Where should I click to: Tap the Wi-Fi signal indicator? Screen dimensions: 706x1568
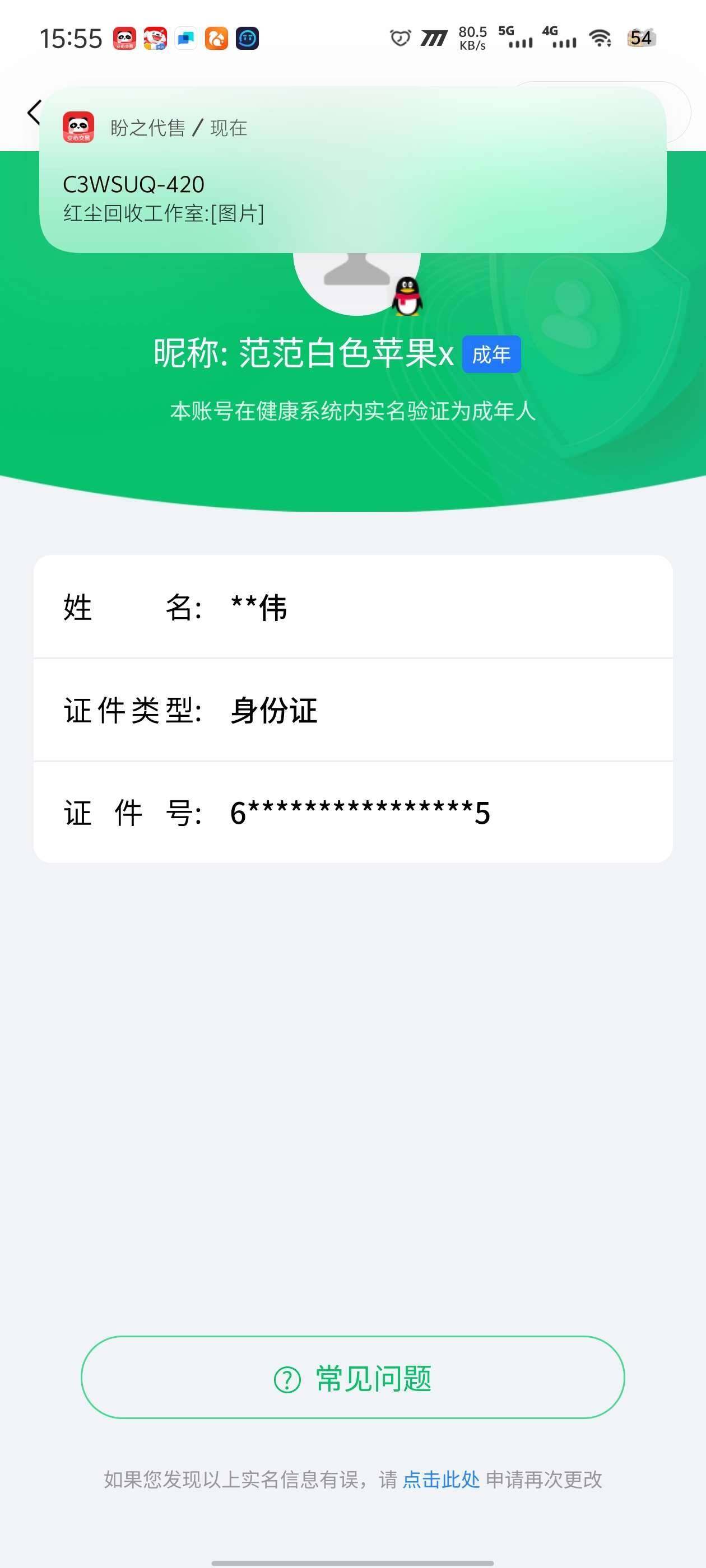(x=600, y=38)
